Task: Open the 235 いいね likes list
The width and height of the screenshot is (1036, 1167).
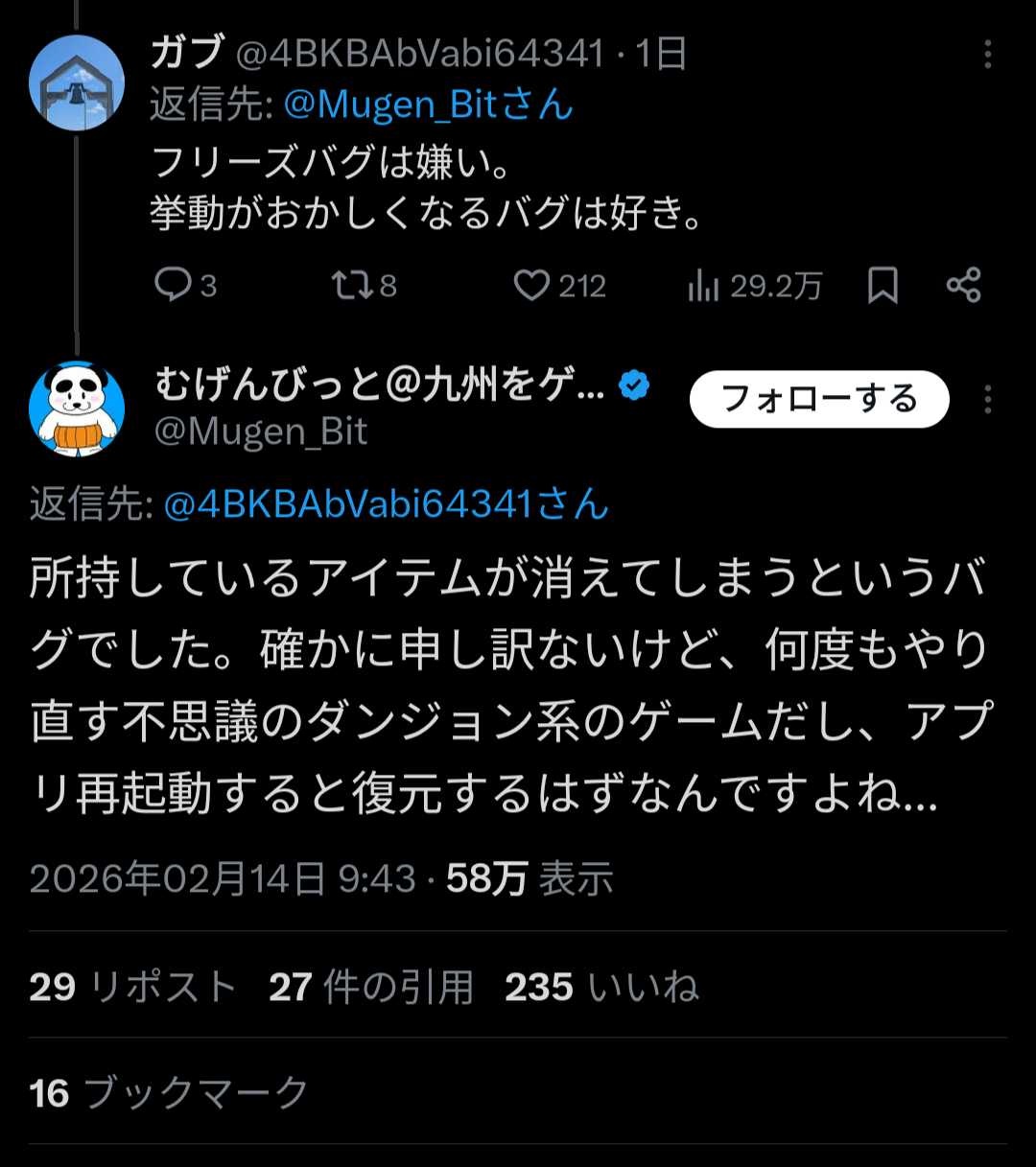Action: pos(601,985)
